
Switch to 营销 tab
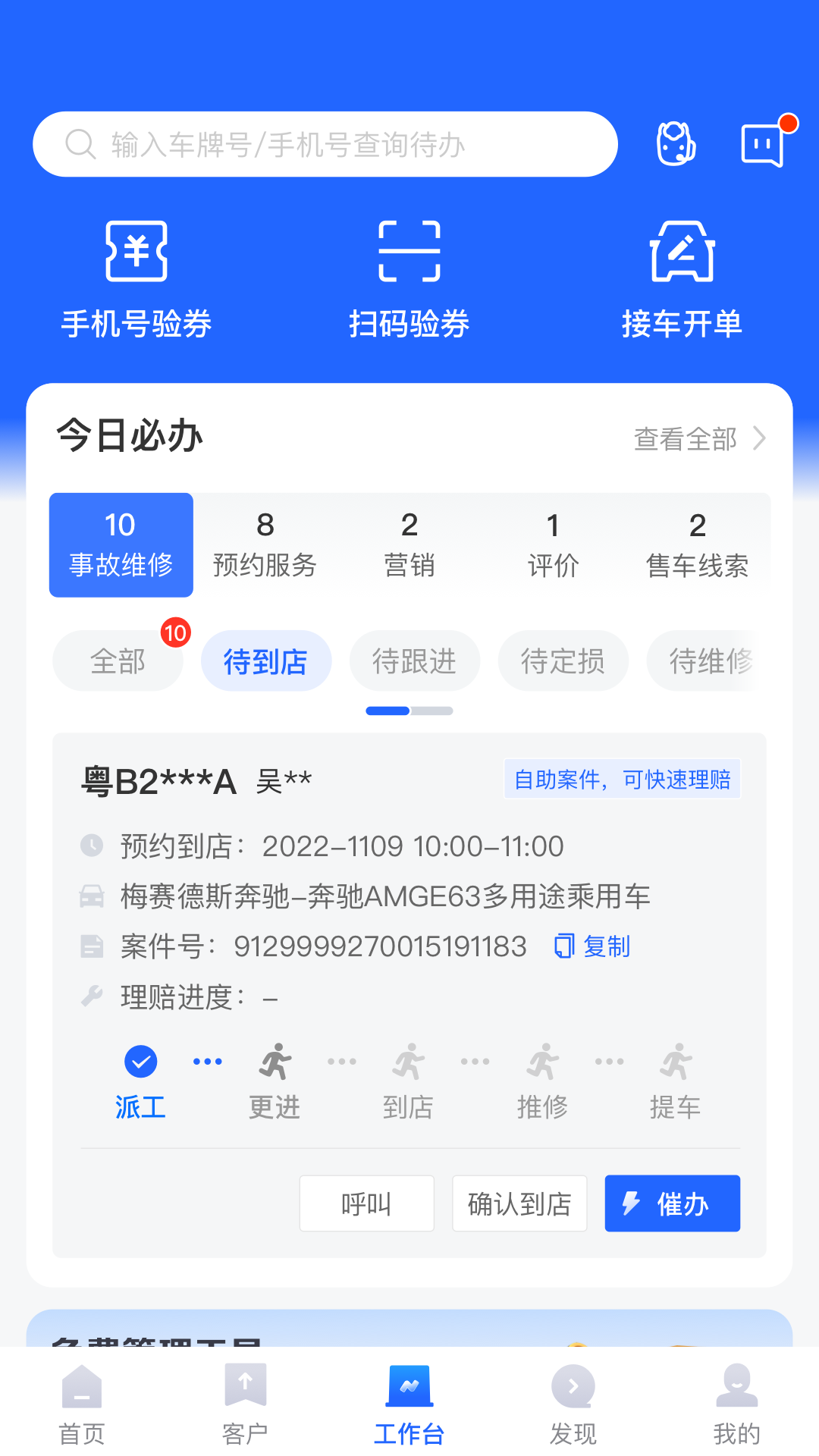tap(409, 544)
